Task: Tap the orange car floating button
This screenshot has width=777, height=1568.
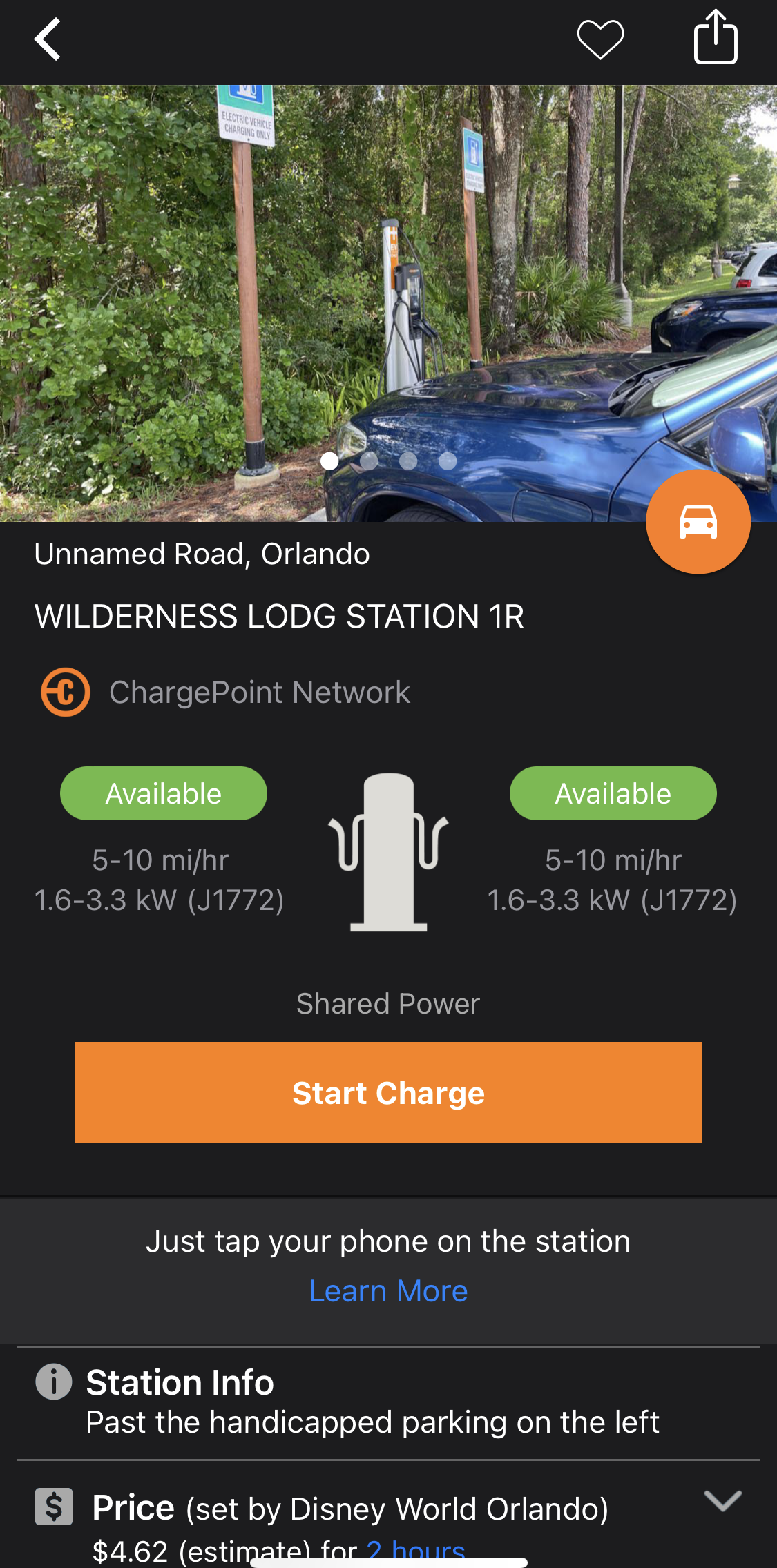Action: tap(698, 521)
